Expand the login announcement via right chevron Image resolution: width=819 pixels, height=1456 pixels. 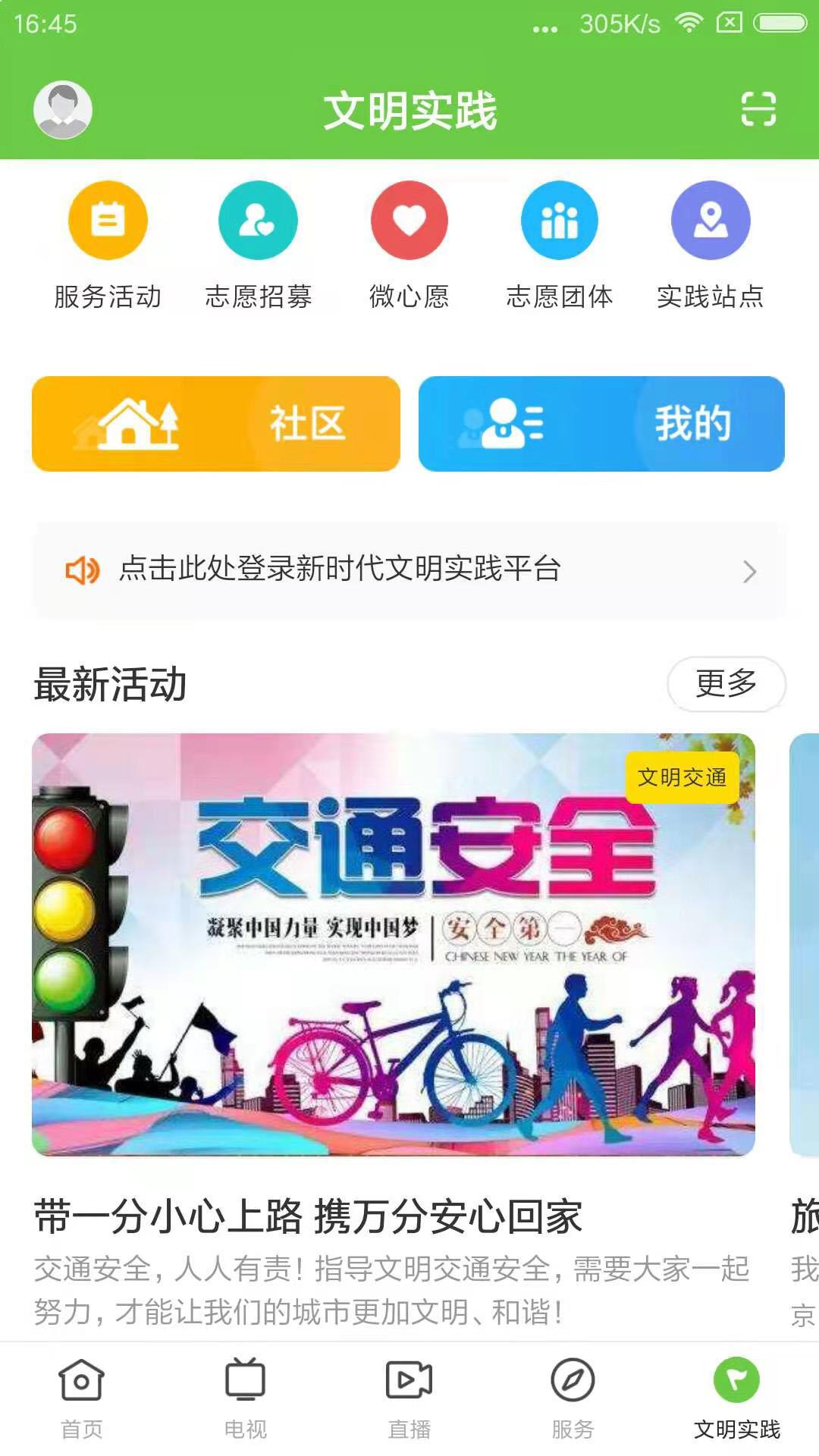pyautogui.click(x=750, y=570)
